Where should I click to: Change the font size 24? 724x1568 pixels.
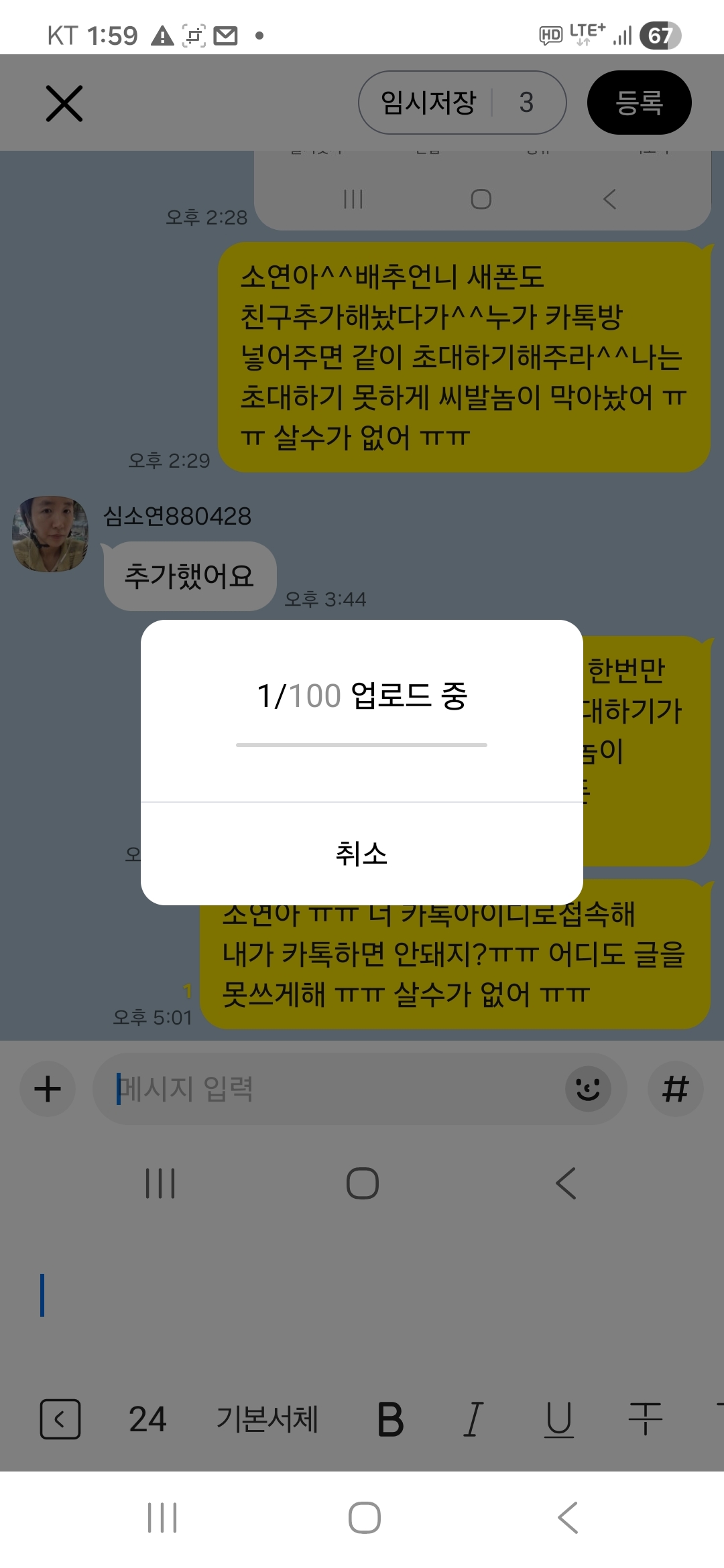(147, 1419)
